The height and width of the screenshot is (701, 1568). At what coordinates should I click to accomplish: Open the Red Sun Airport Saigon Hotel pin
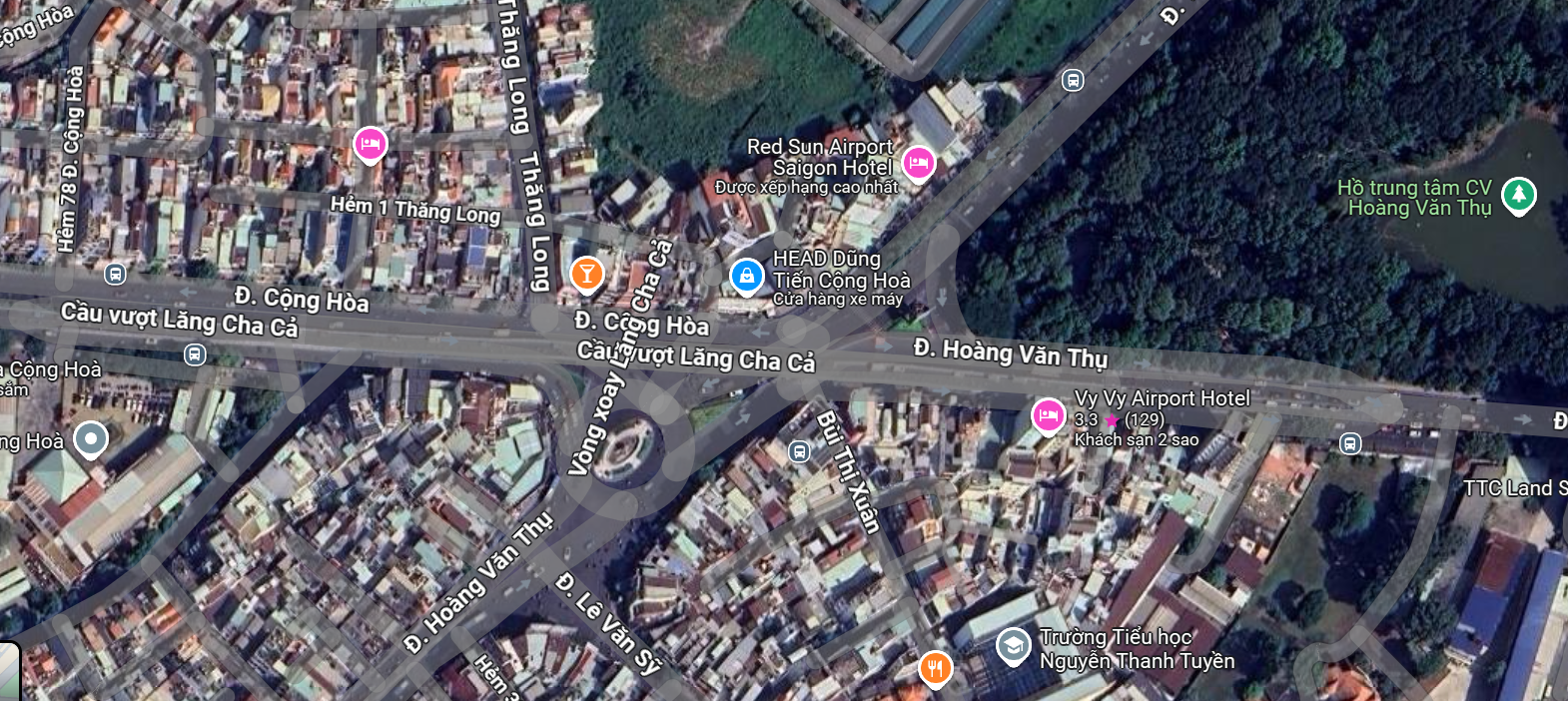(917, 162)
